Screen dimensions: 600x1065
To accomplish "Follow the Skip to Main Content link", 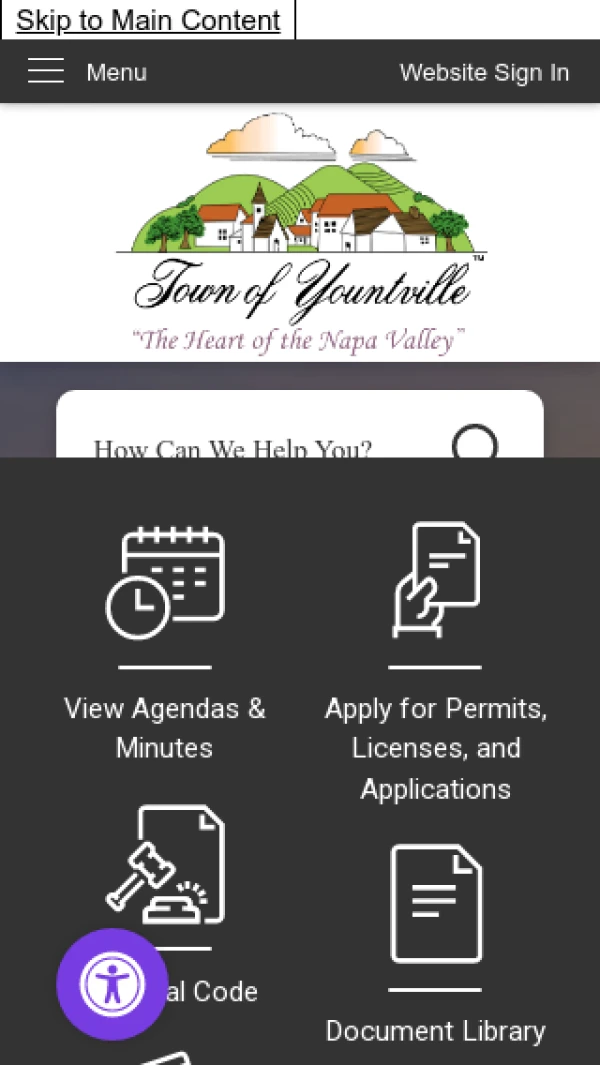I will pos(148,20).
